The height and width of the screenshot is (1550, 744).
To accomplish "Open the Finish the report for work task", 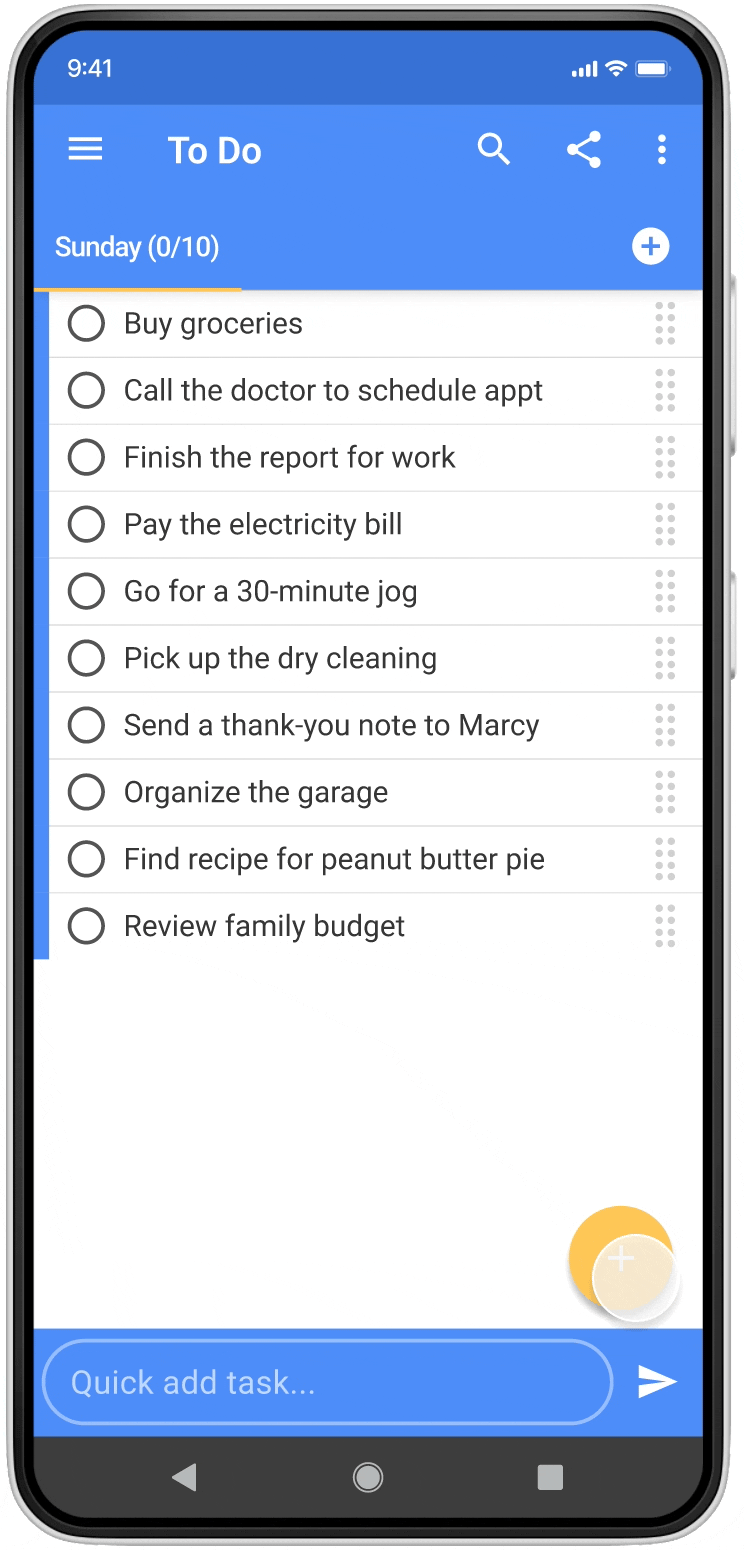I will 289,458.
